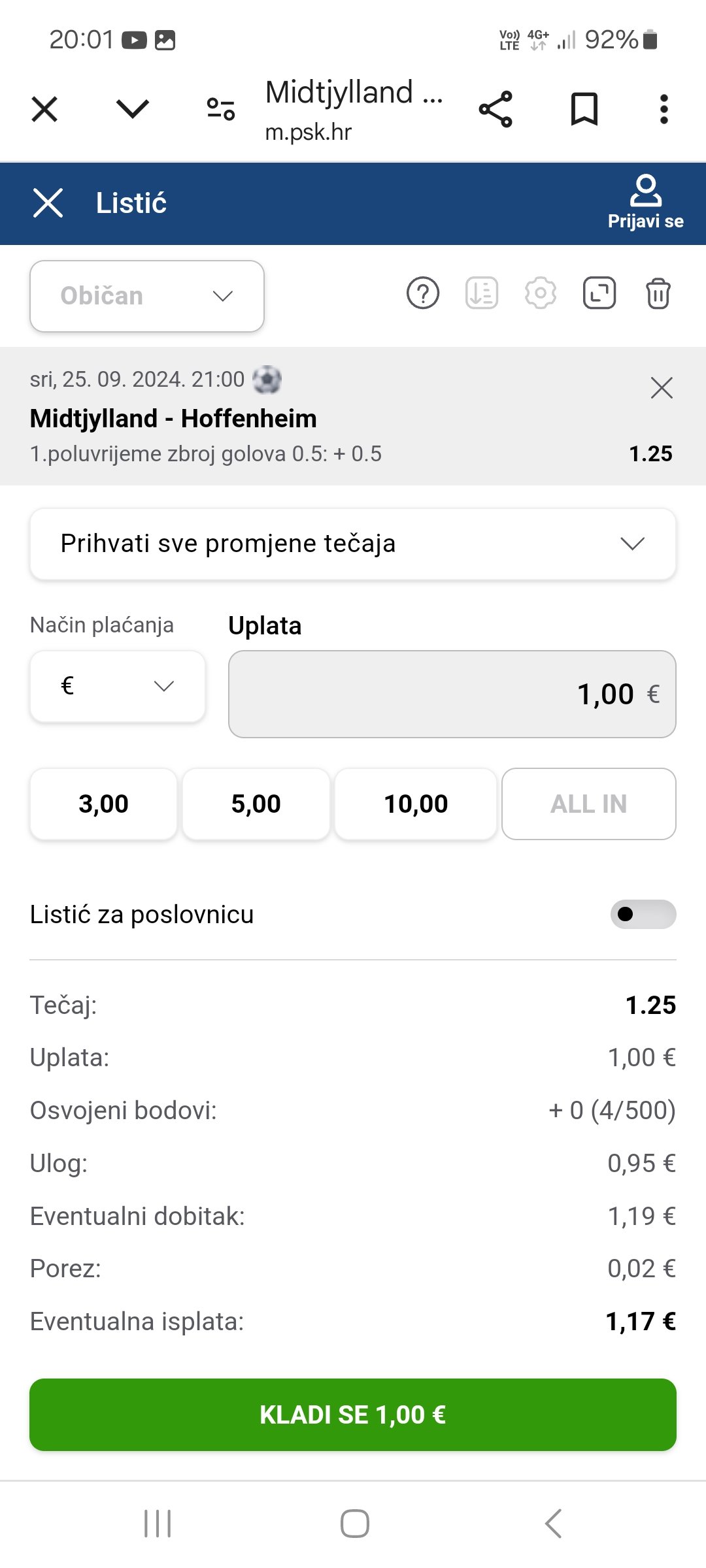This screenshot has width=706, height=1568.
Task: Change the payment method dropdown showing €
Action: [118, 686]
